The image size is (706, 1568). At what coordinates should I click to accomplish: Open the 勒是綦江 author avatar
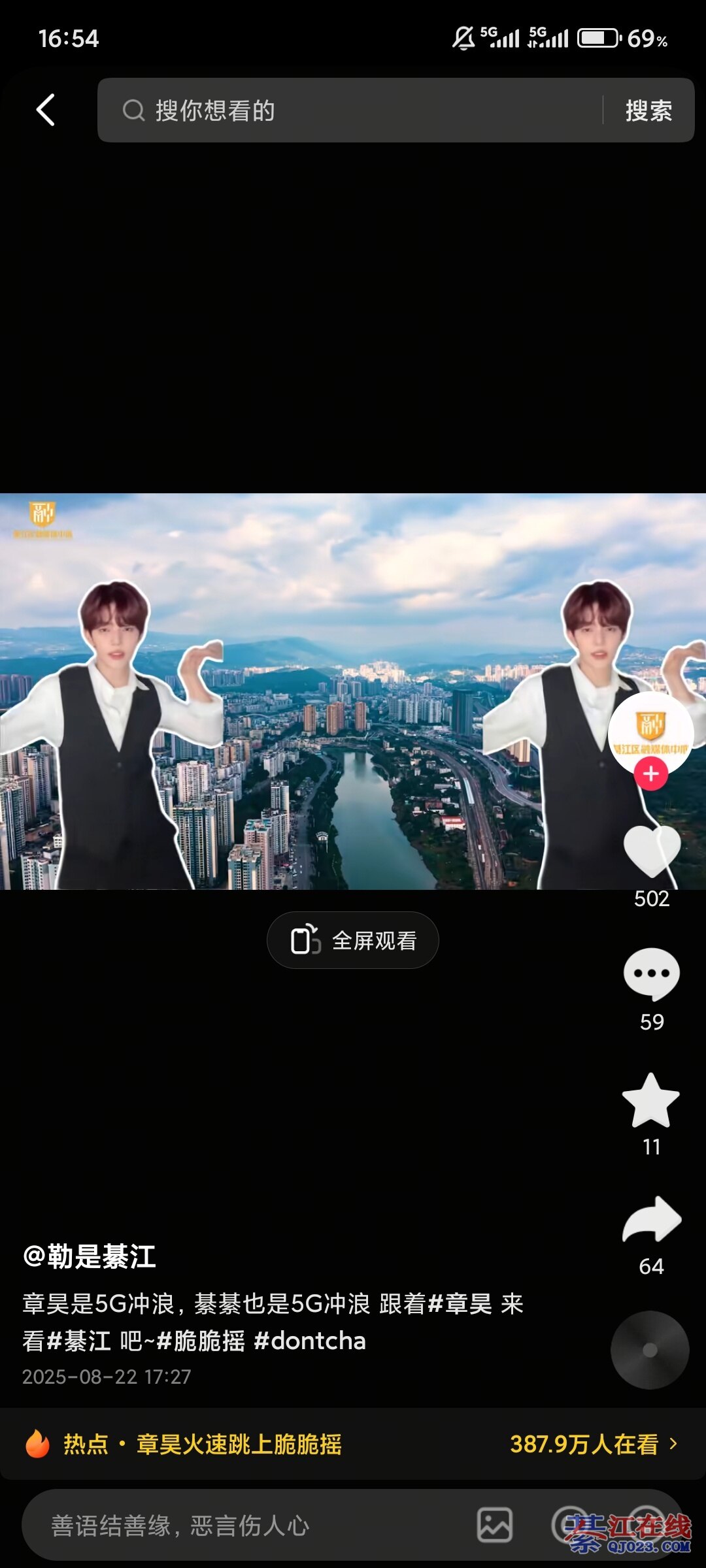(x=650, y=732)
